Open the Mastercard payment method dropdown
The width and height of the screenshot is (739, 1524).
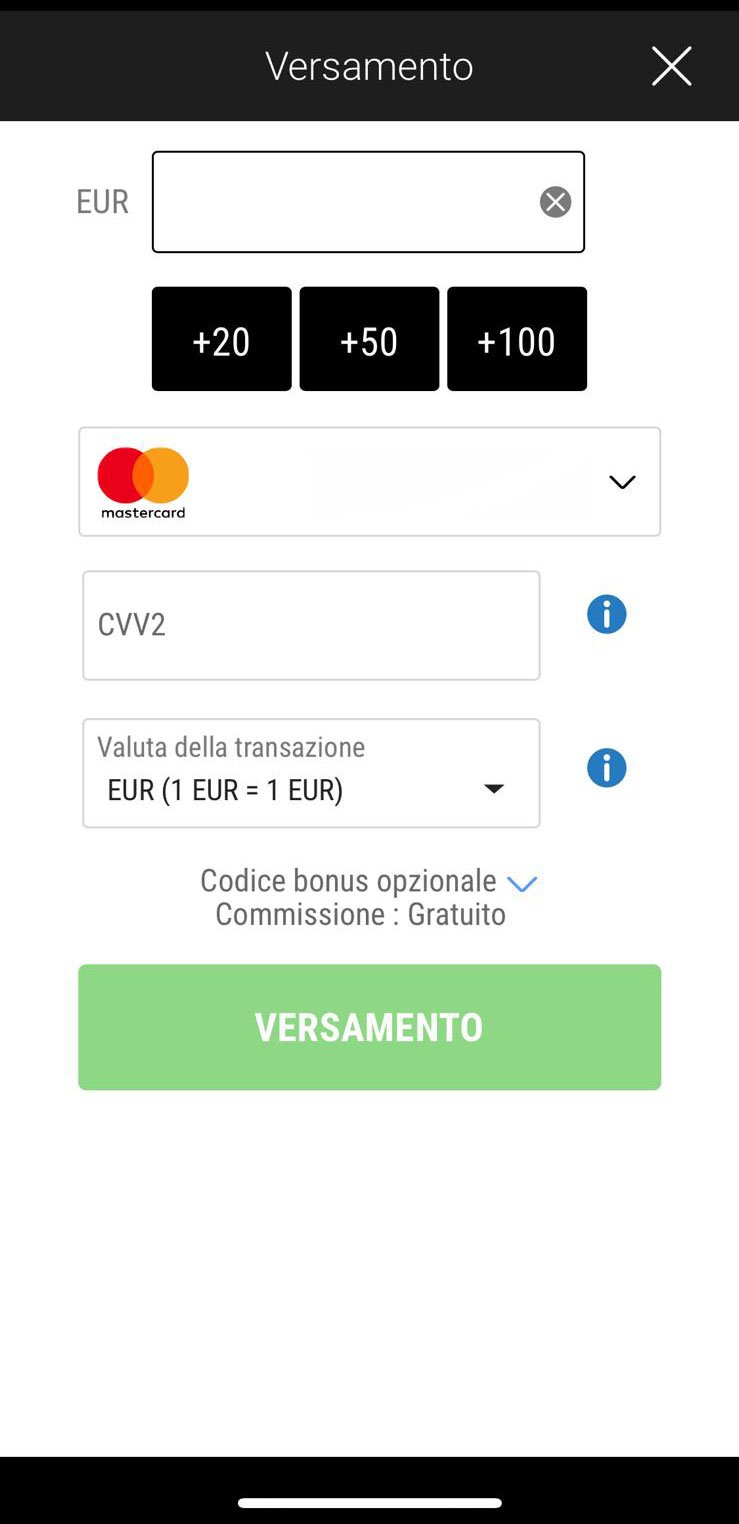pyautogui.click(x=370, y=482)
